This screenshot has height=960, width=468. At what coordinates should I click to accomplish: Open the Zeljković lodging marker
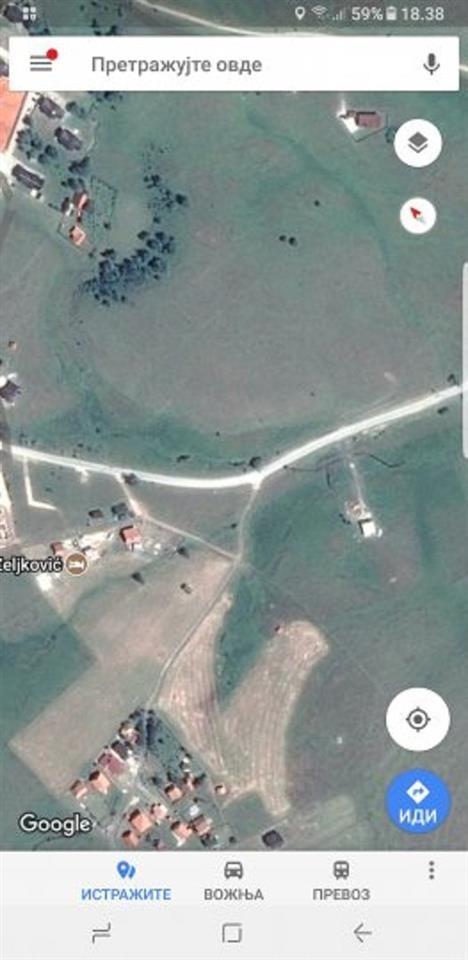(x=77, y=563)
